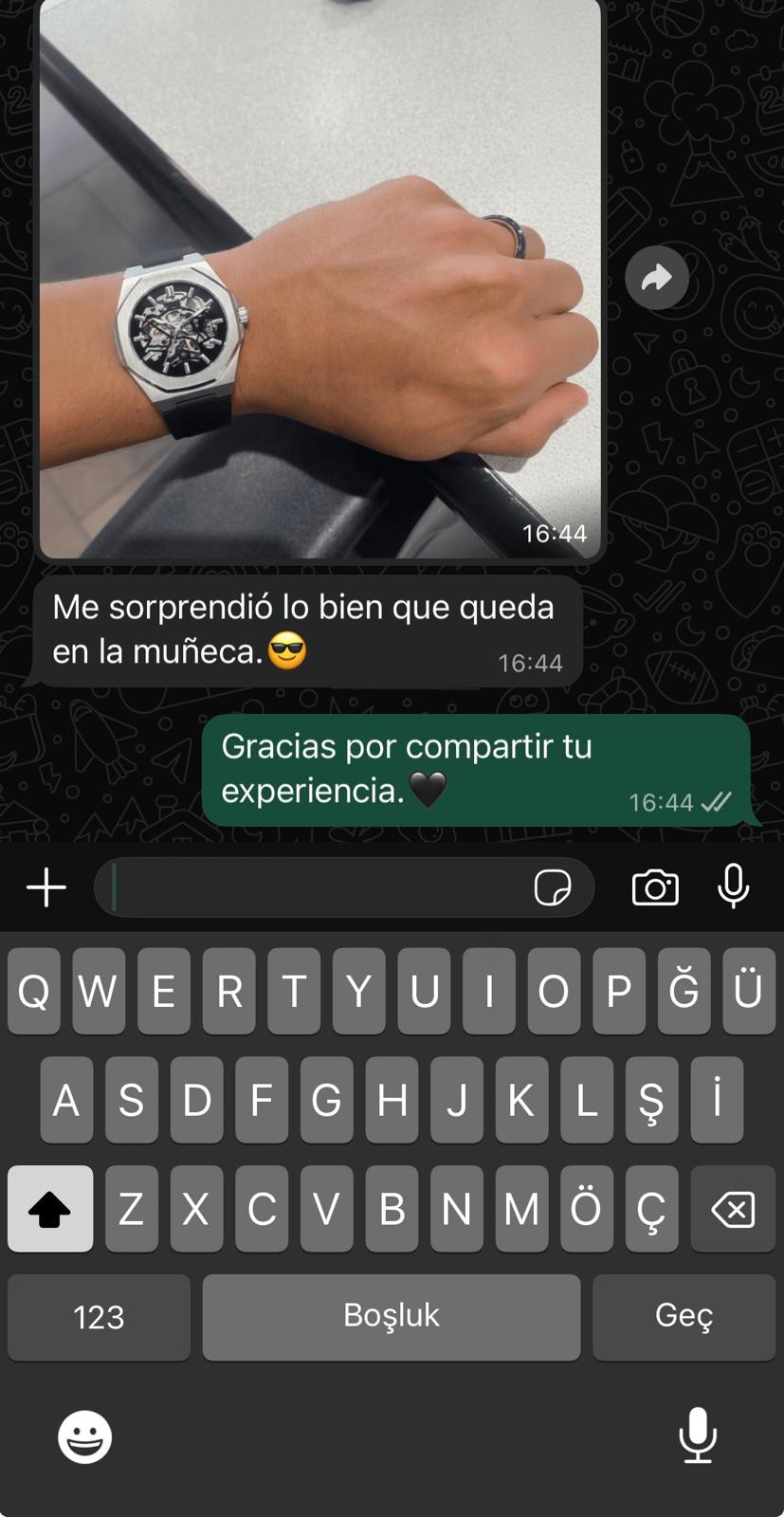Tap the Geç key on the keyboard
Screen dimensions: 784x1517
pyautogui.click(x=684, y=1317)
